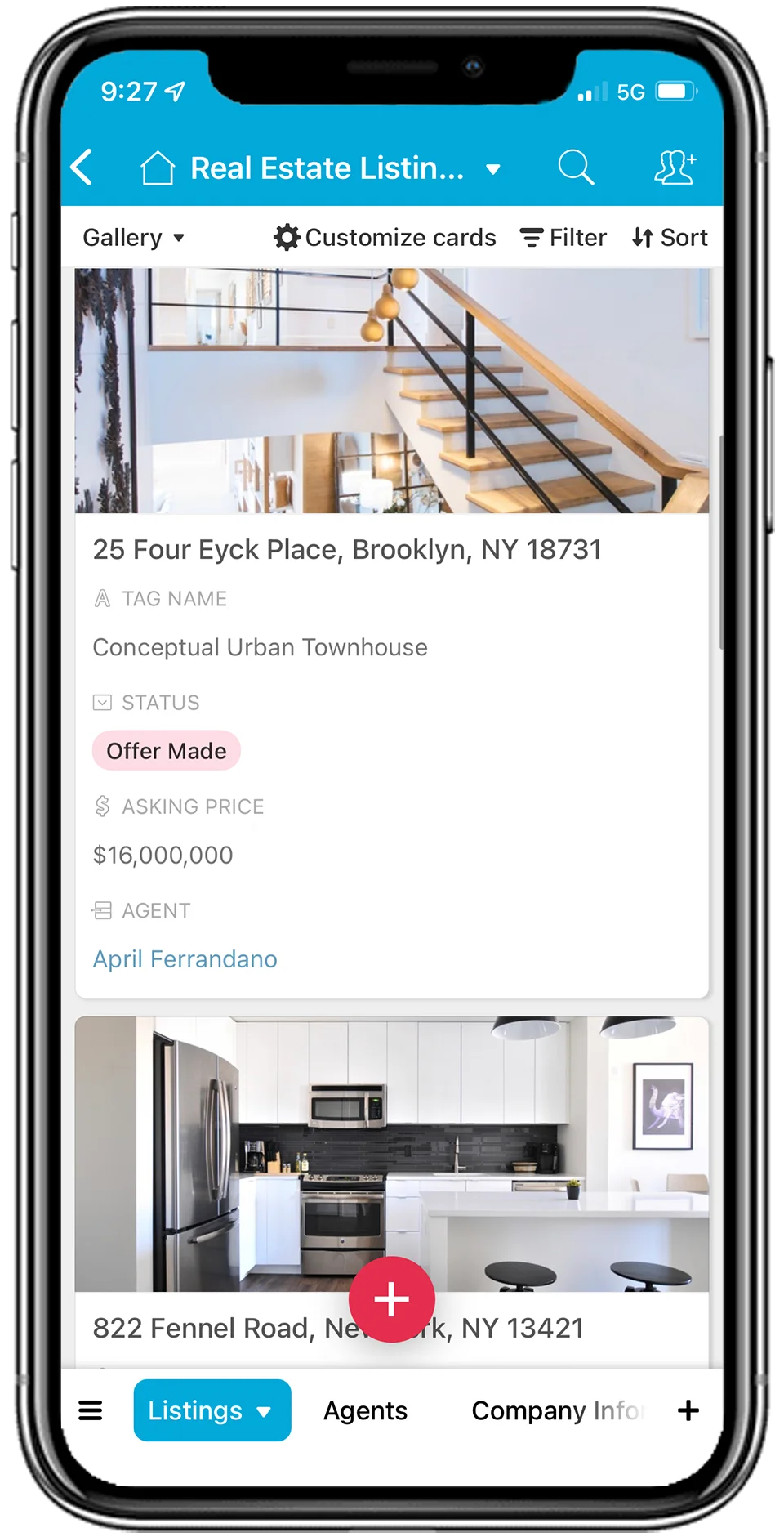The image size is (784, 1537).
Task: Select the Listings table tab
Action: click(x=211, y=1410)
